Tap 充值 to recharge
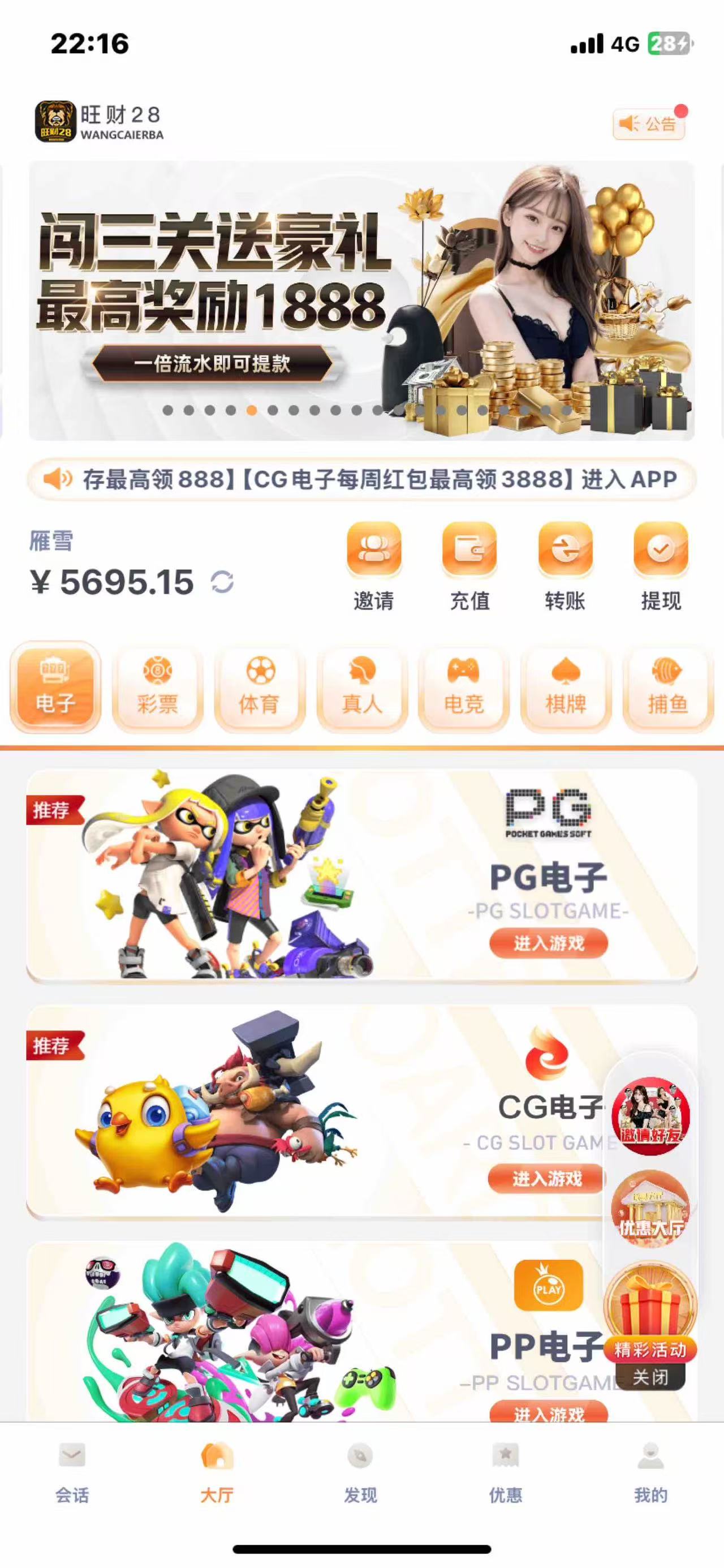 (469, 566)
